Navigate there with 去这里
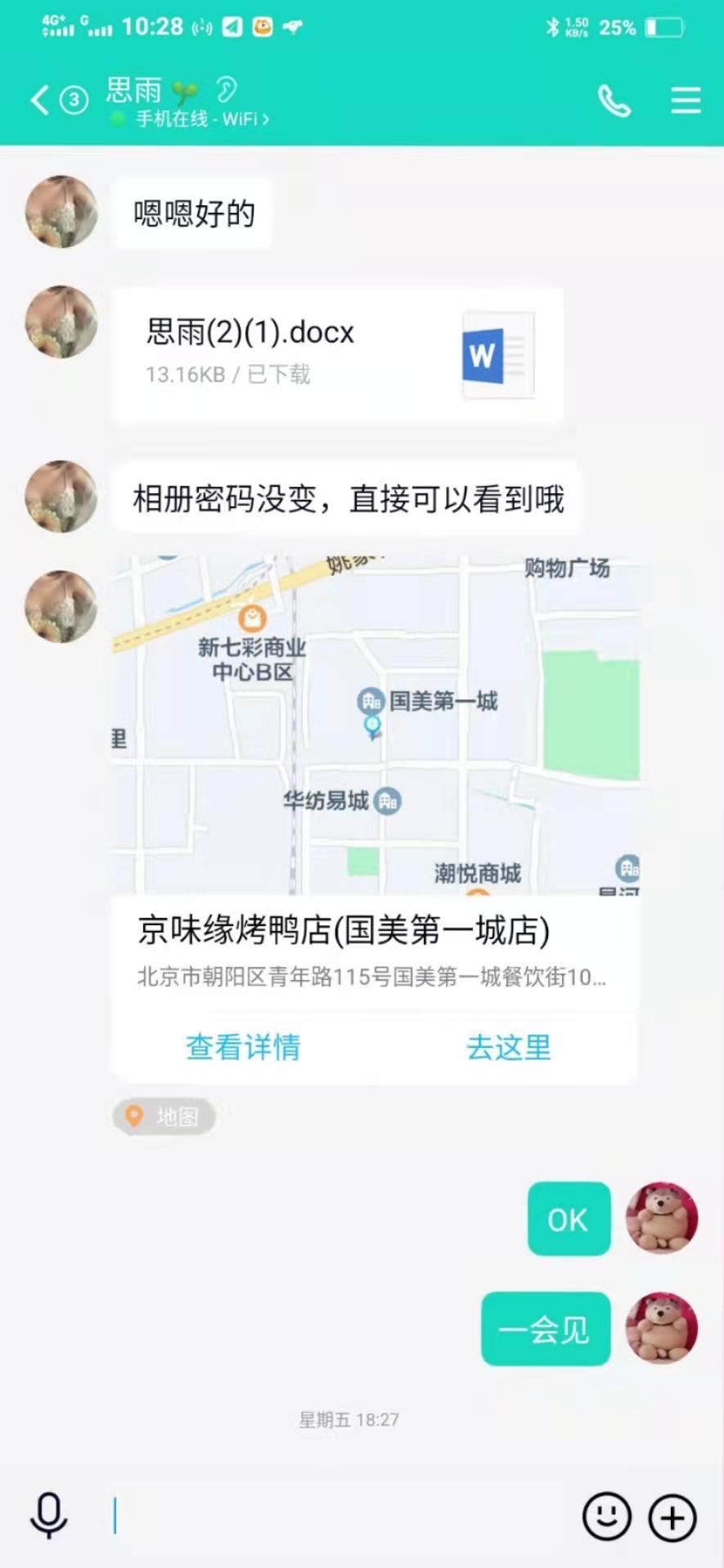 [x=509, y=1047]
